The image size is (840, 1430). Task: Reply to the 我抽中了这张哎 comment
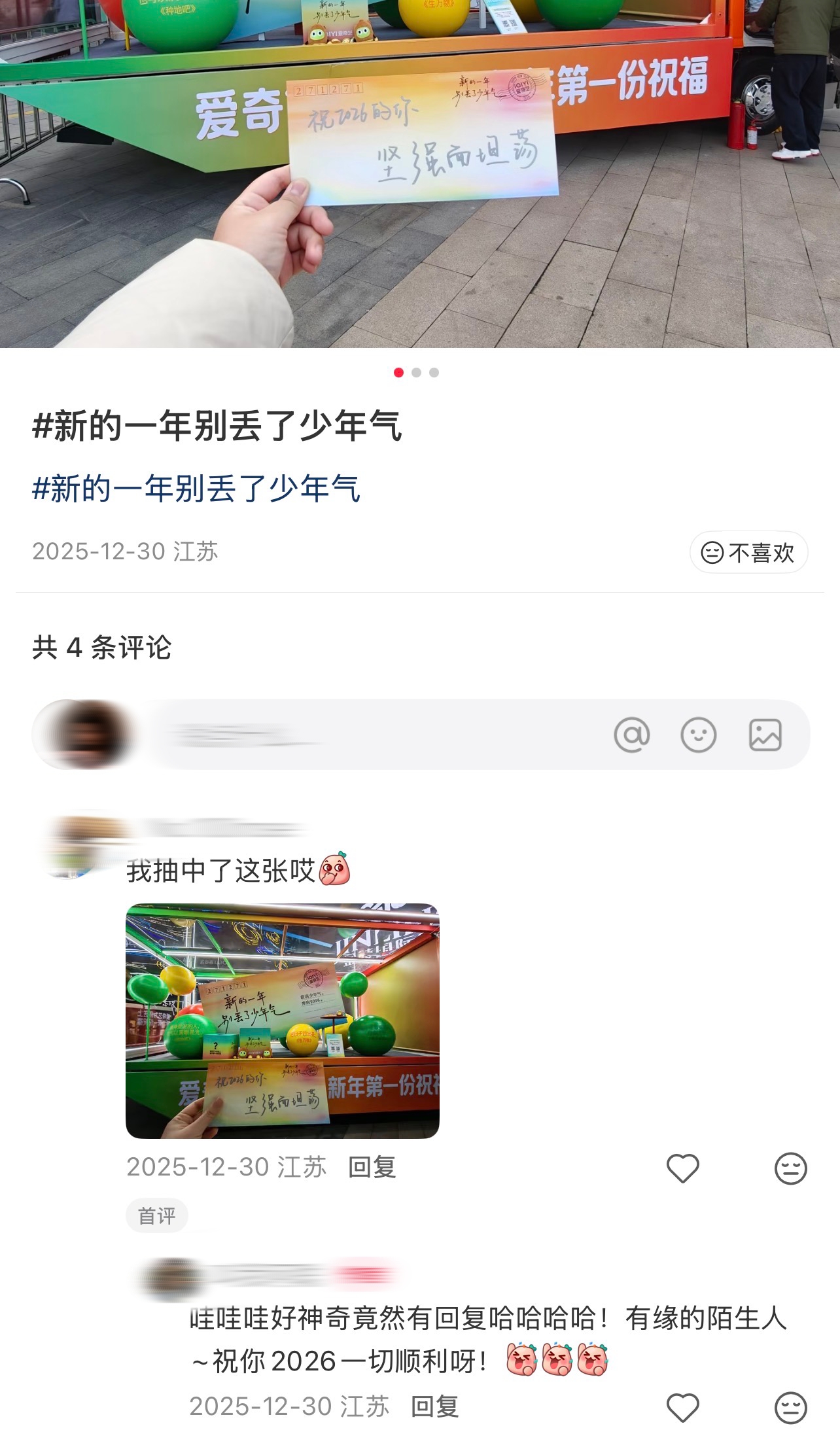coord(372,1167)
